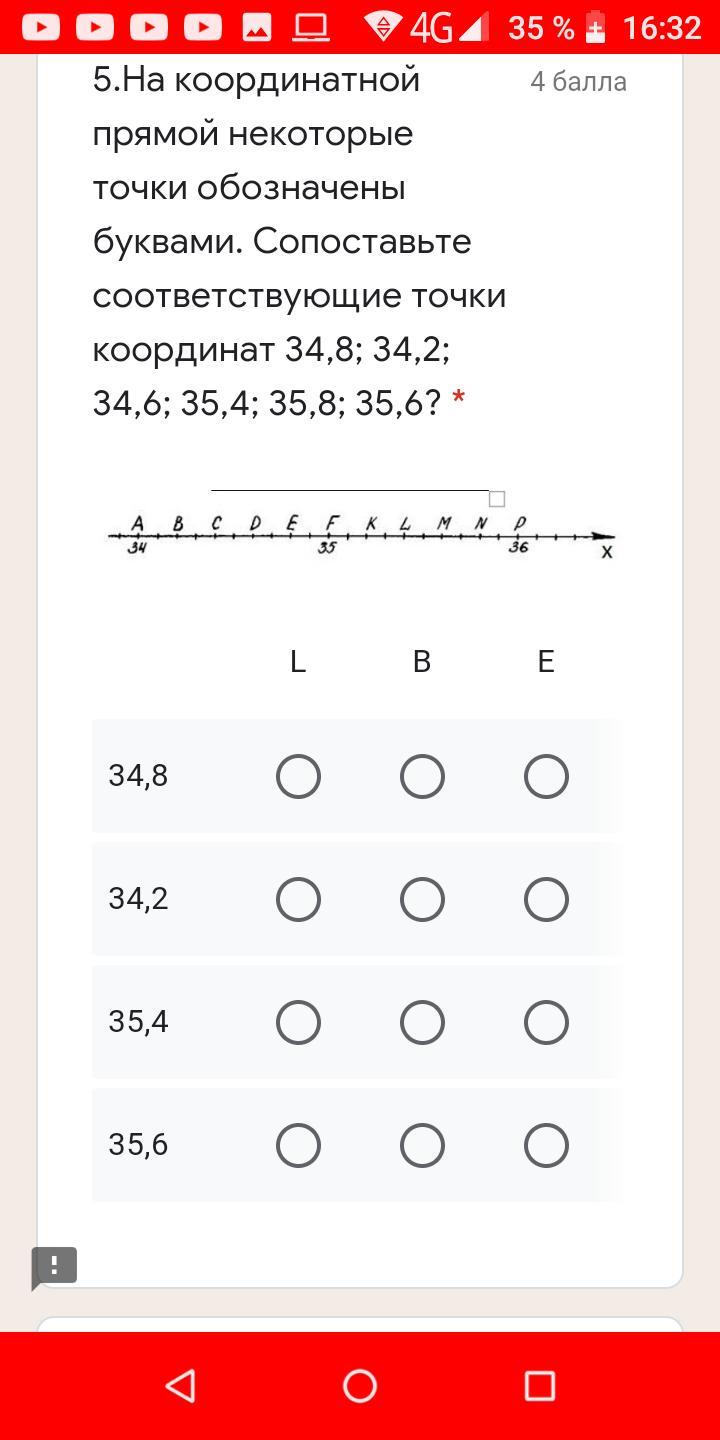The width and height of the screenshot is (720, 1440).
Task: Select column B for row 34,8
Action: 422,776
